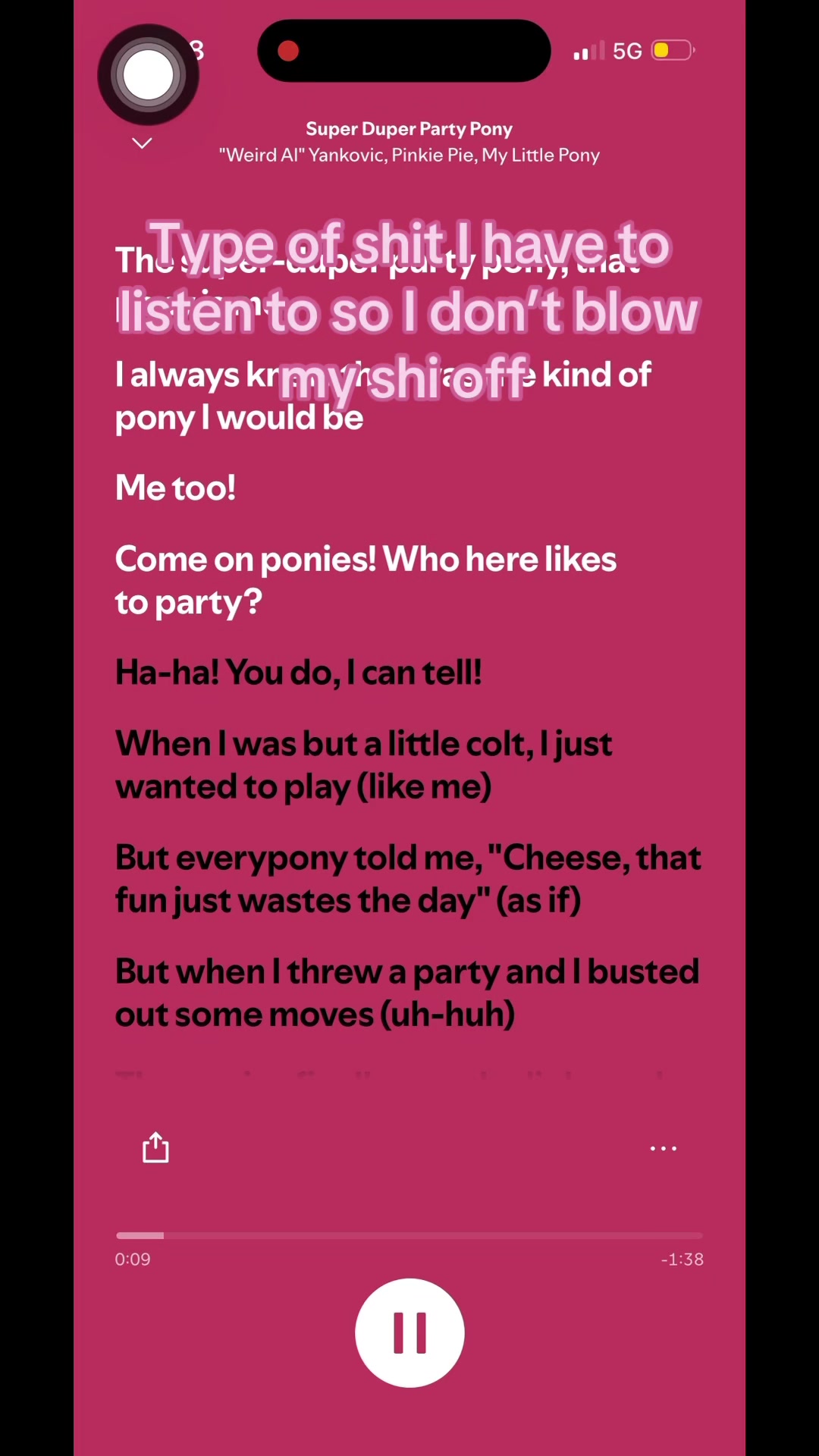The height and width of the screenshot is (1456, 819).
Task: Open the AssistiveTouch floating button
Action: (x=149, y=75)
